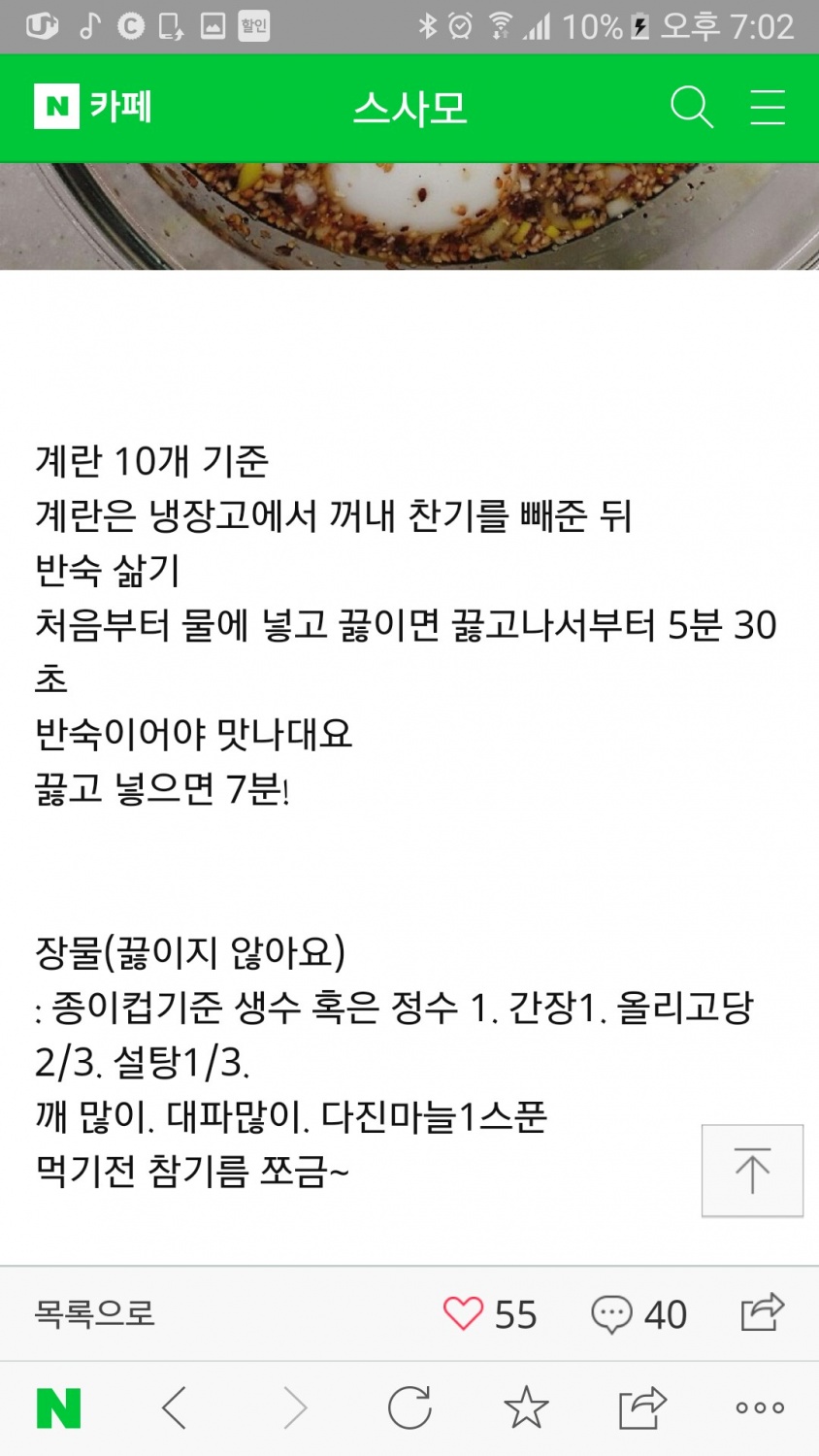Viewport: 819px width, 1456px height.
Task: Like this post with the heart icon
Action: [x=463, y=1314]
